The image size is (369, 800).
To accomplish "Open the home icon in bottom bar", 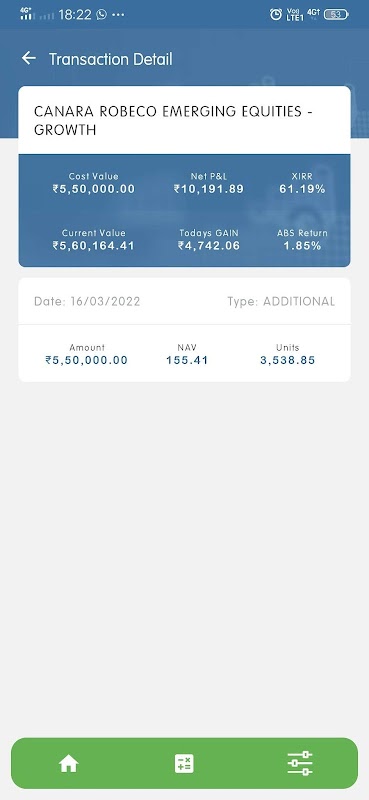I will [x=68, y=764].
